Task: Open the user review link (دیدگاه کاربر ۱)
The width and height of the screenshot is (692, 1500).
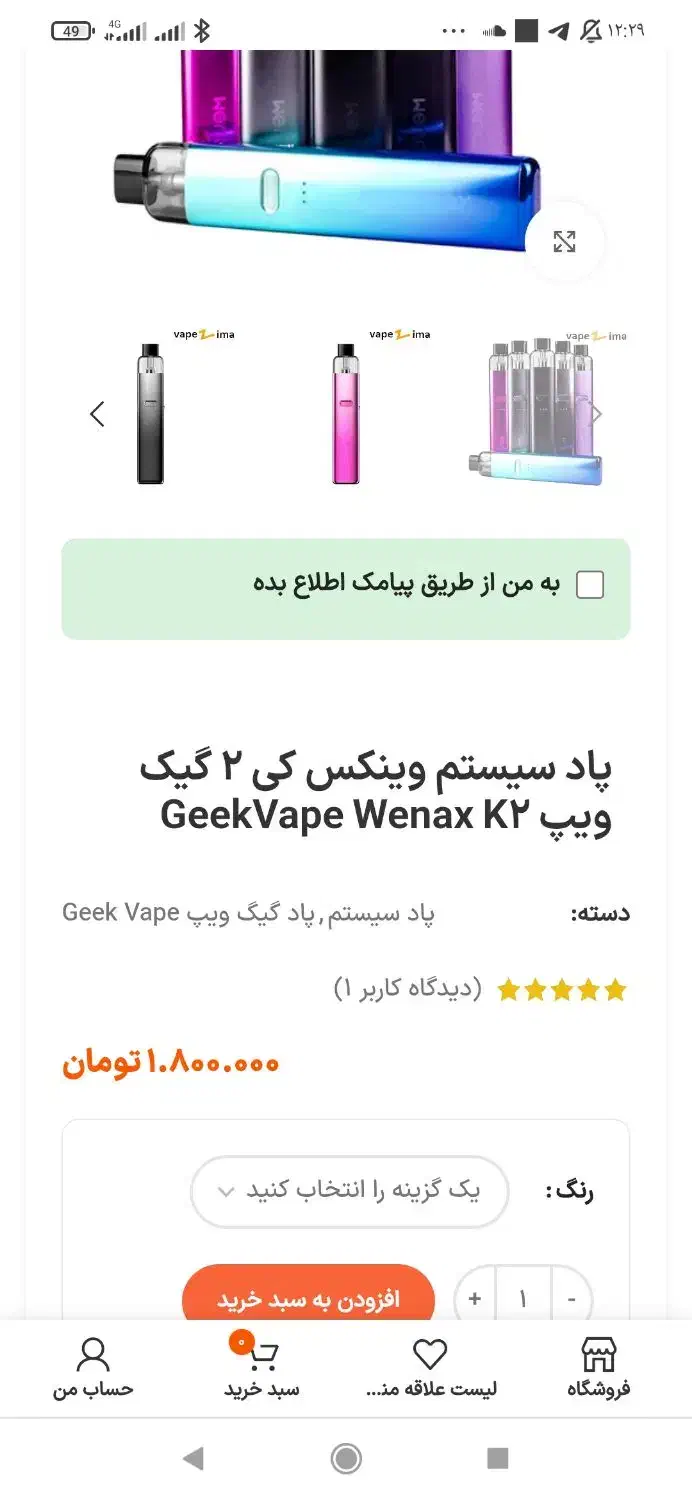Action: [x=408, y=989]
